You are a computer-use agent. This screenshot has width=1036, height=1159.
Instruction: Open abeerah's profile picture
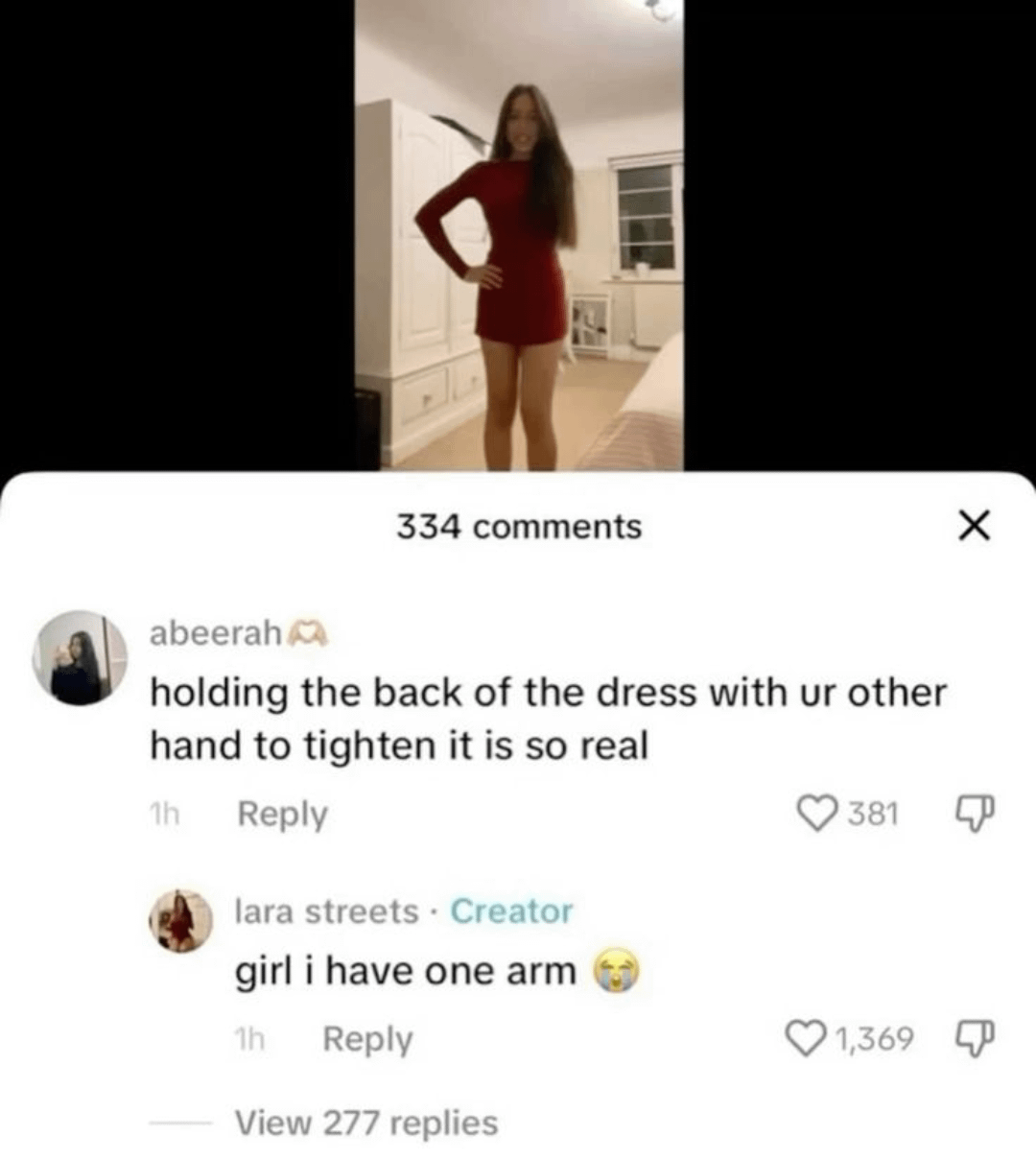(x=81, y=658)
